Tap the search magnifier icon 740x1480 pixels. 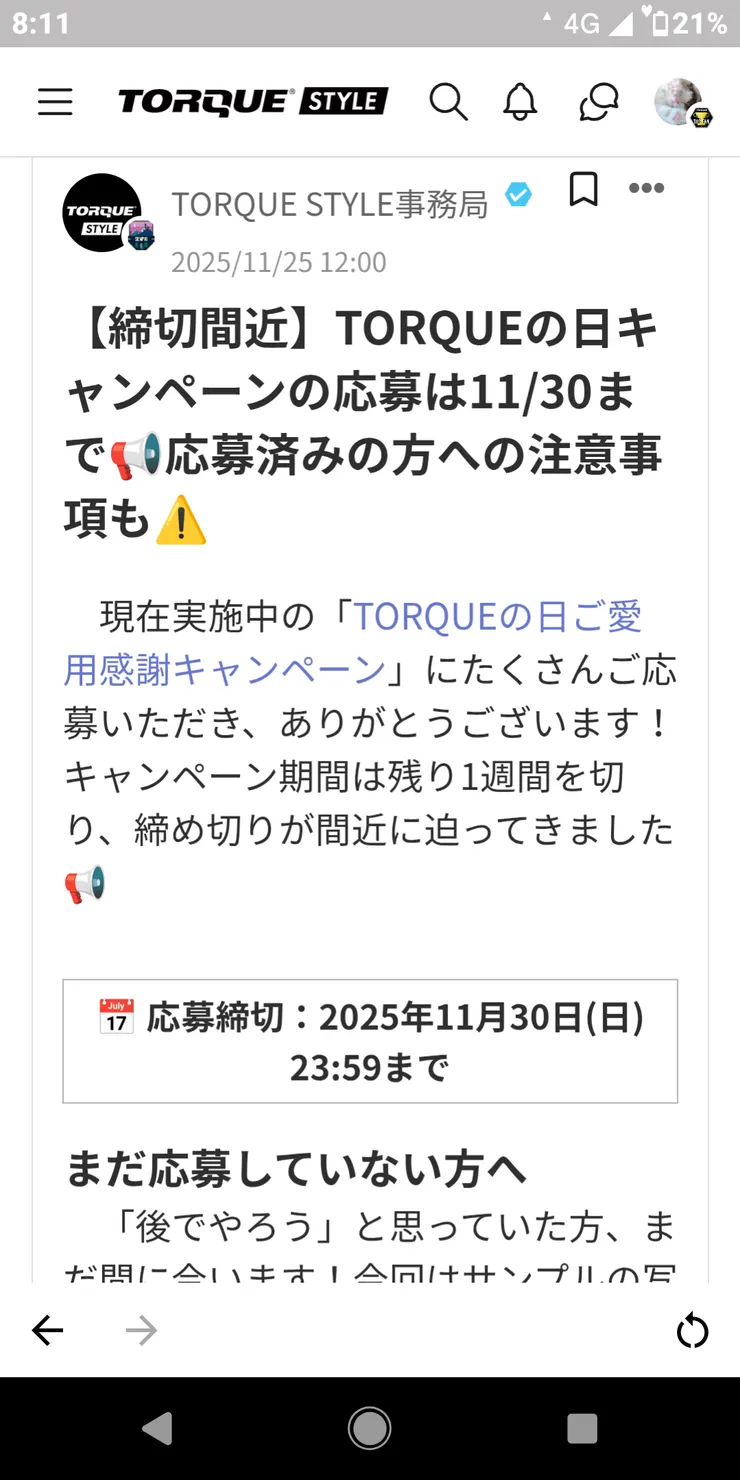point(449,102)
